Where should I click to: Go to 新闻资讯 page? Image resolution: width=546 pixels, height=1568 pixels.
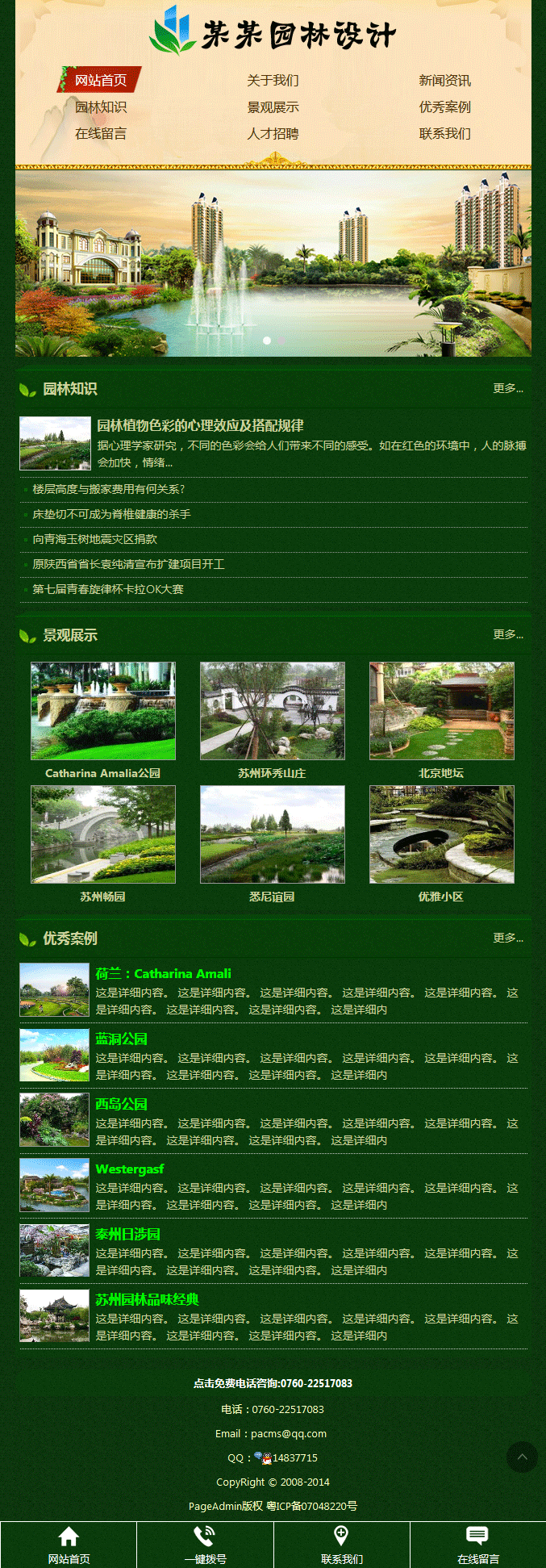(x=444, y=81)
